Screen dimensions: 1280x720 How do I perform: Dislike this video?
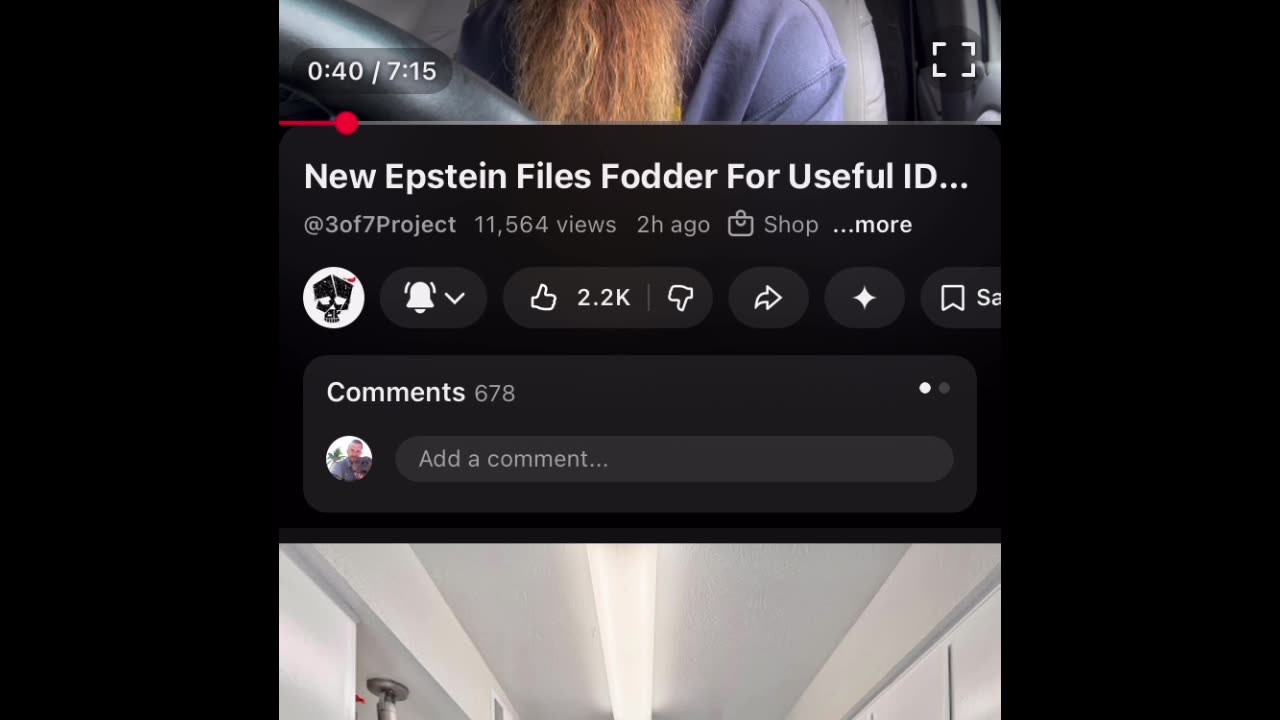pyautogui.click(x=681, y=298)
